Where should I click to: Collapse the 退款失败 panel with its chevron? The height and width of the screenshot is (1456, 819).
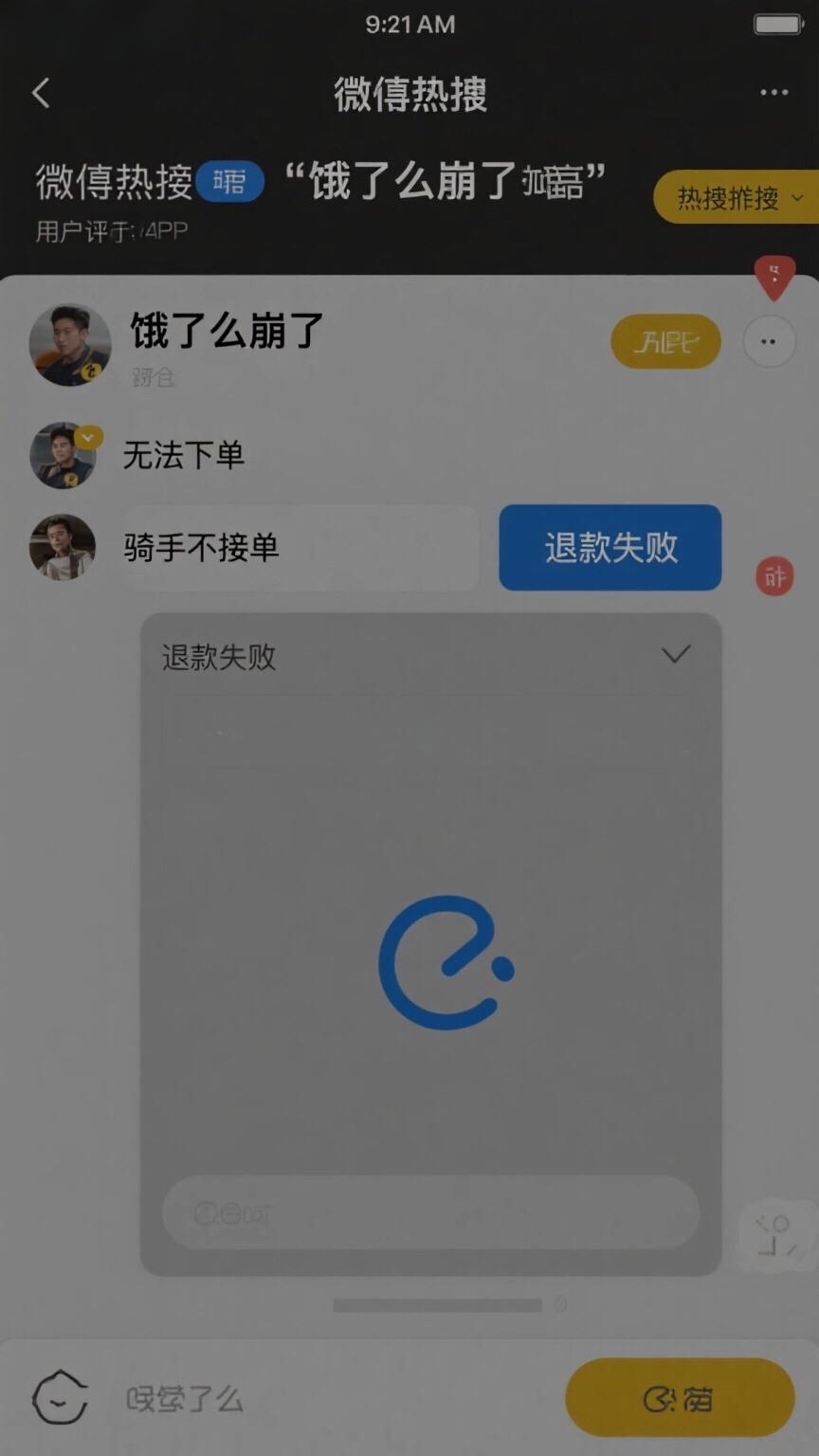pyautogui.click(x=675, y=655)
